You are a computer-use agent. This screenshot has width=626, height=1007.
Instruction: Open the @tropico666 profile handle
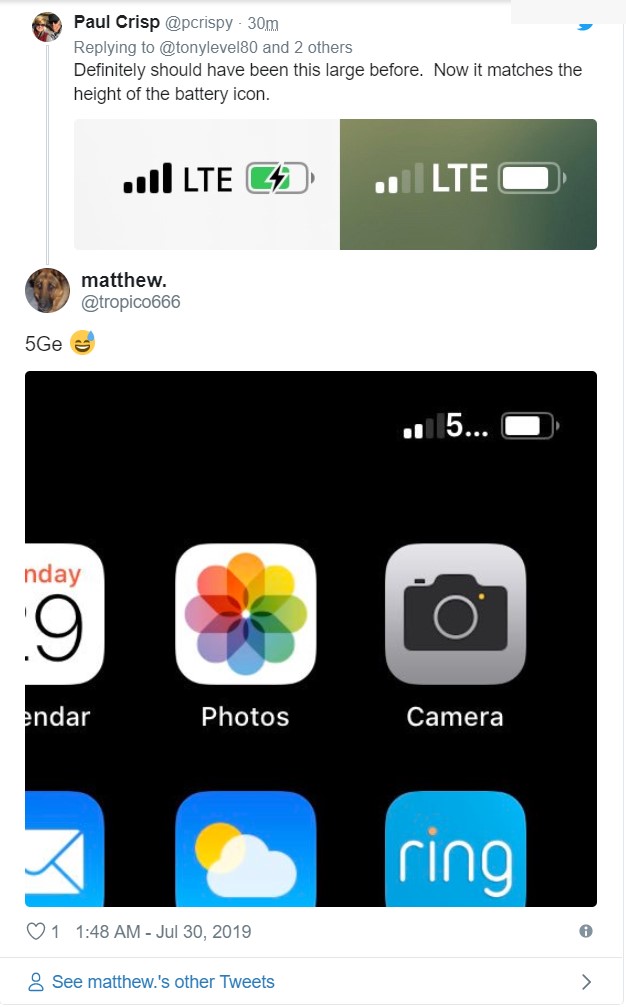tap(130, 302)
